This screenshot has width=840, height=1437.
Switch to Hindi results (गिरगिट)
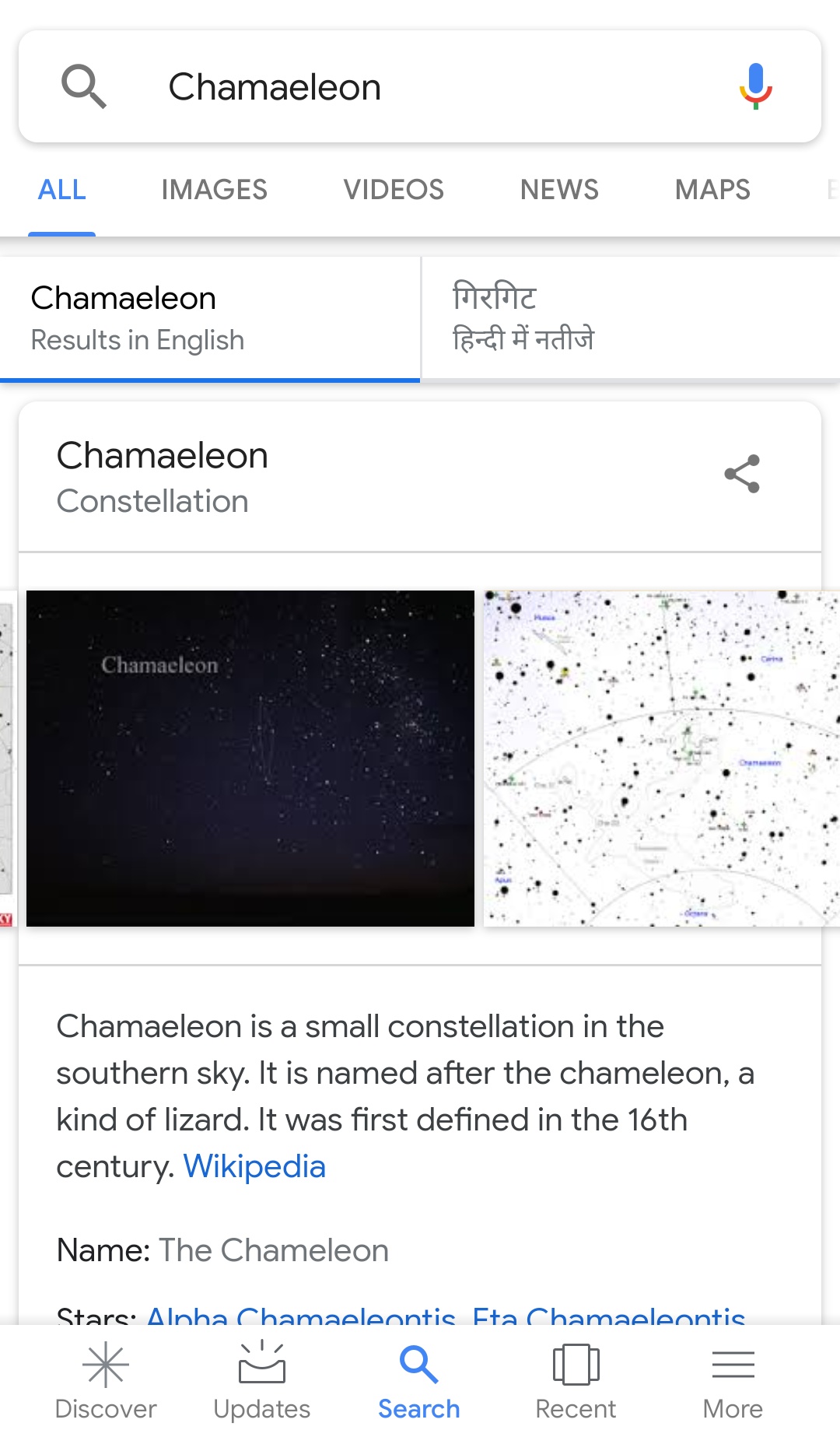pyautogui.click(x=630, y=318)
